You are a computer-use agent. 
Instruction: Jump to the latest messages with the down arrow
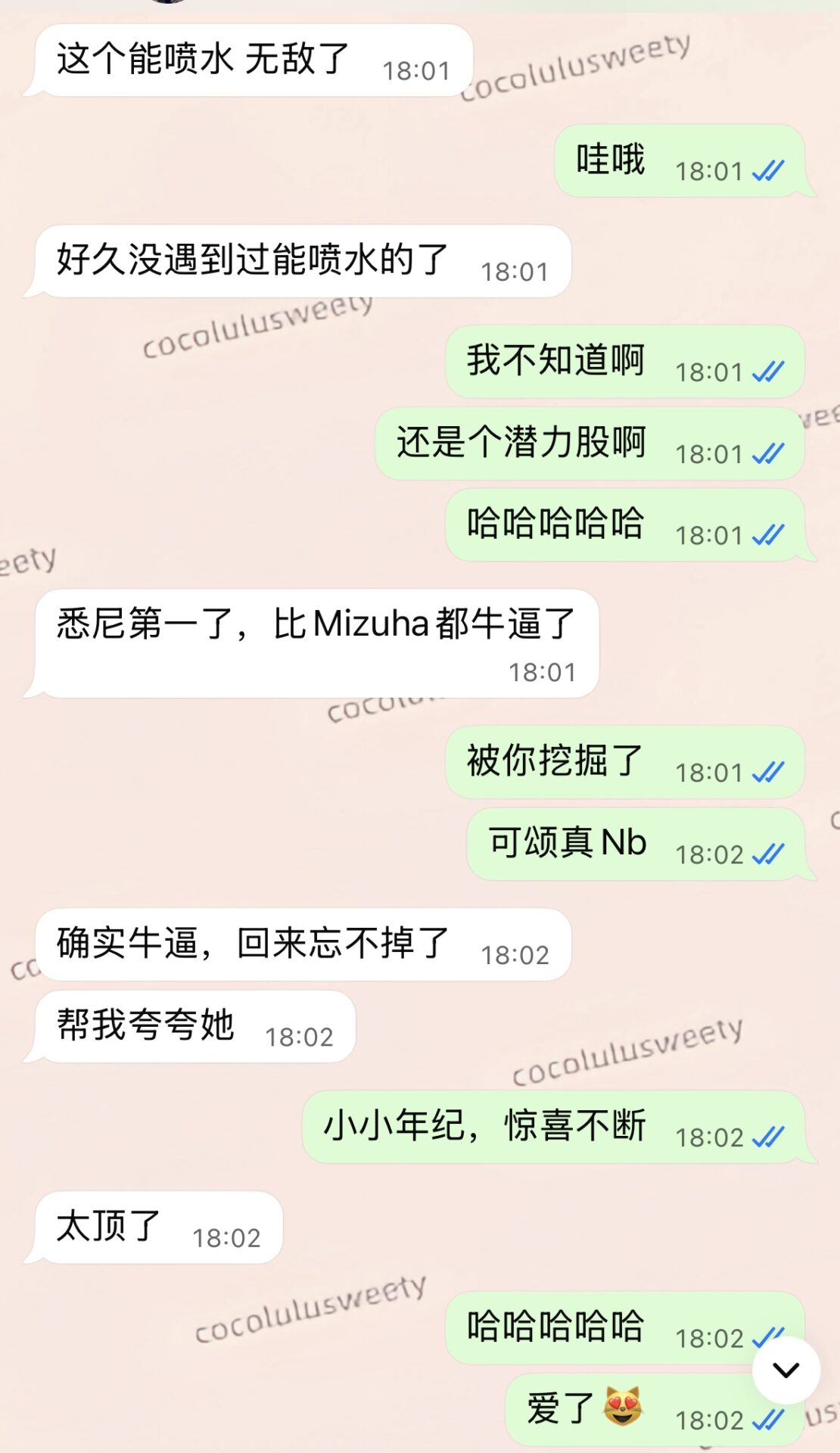click(x=786, y=1370)
